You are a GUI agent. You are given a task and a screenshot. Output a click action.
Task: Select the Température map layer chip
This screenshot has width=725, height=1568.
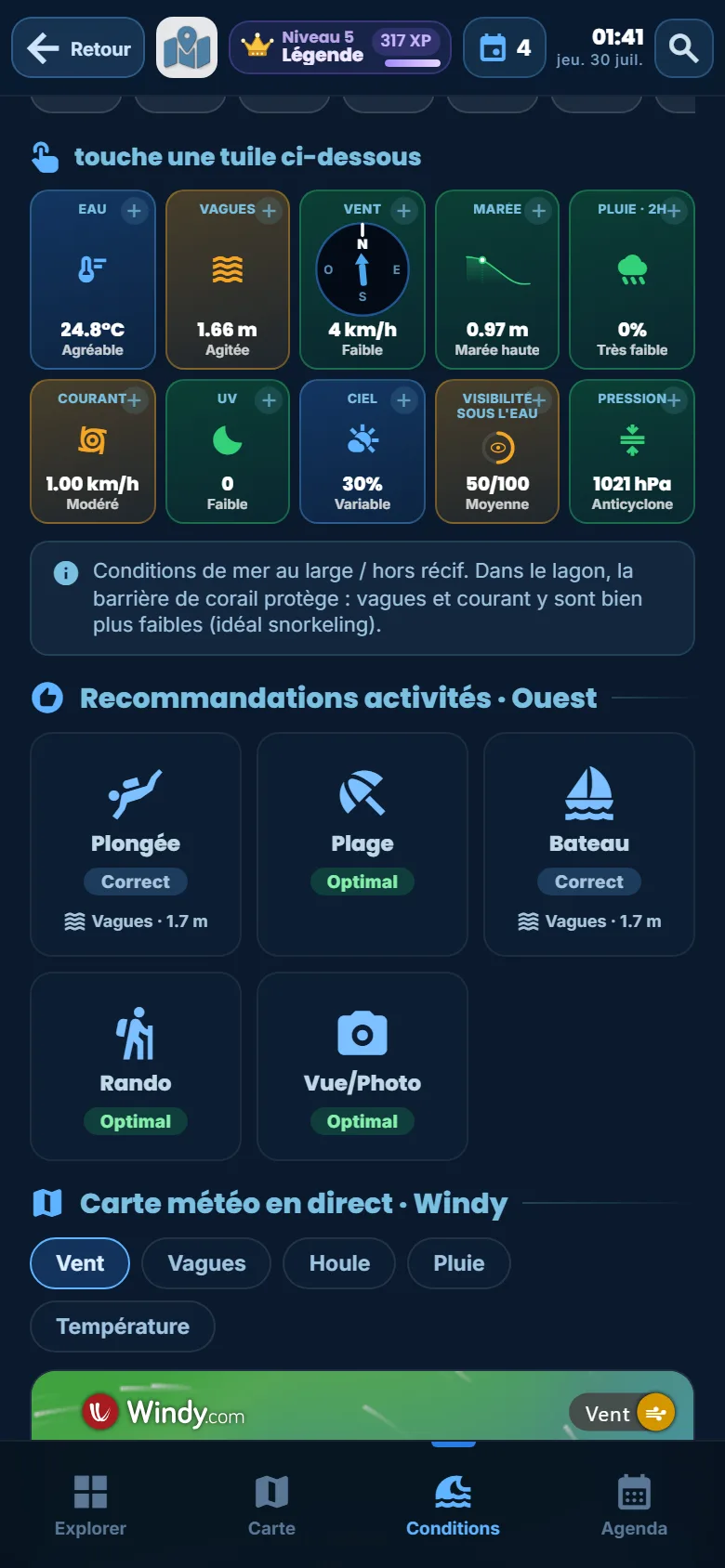pyautogui.click(x=123, y=1326)
